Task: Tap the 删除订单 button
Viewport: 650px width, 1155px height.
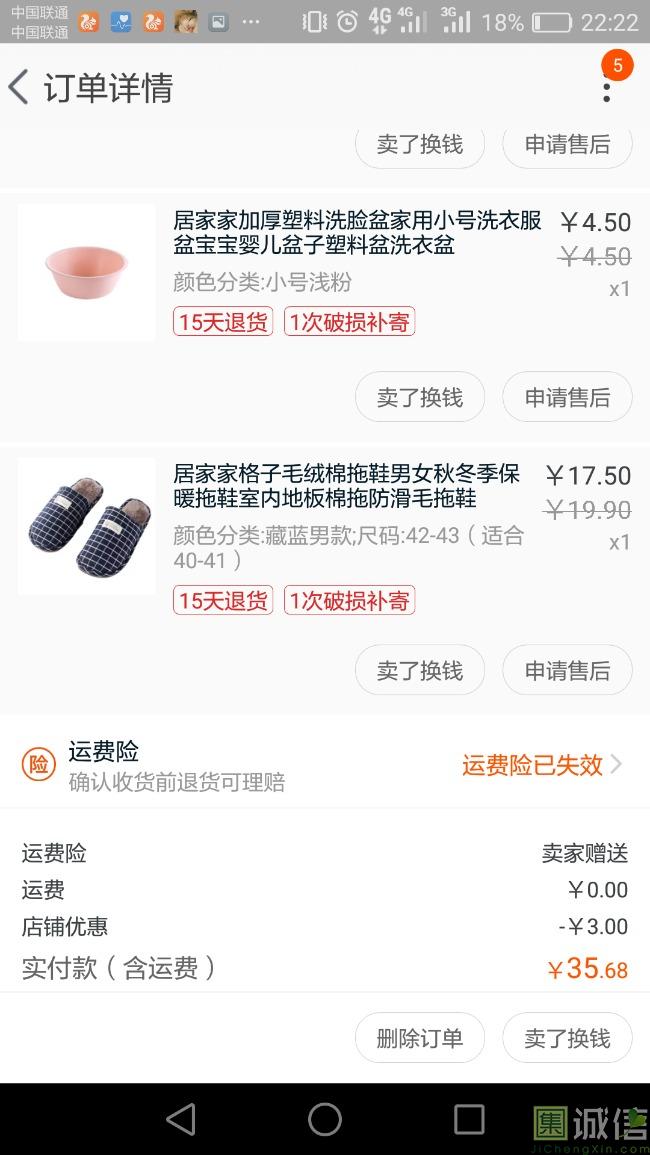Action: coord(419,1038)
